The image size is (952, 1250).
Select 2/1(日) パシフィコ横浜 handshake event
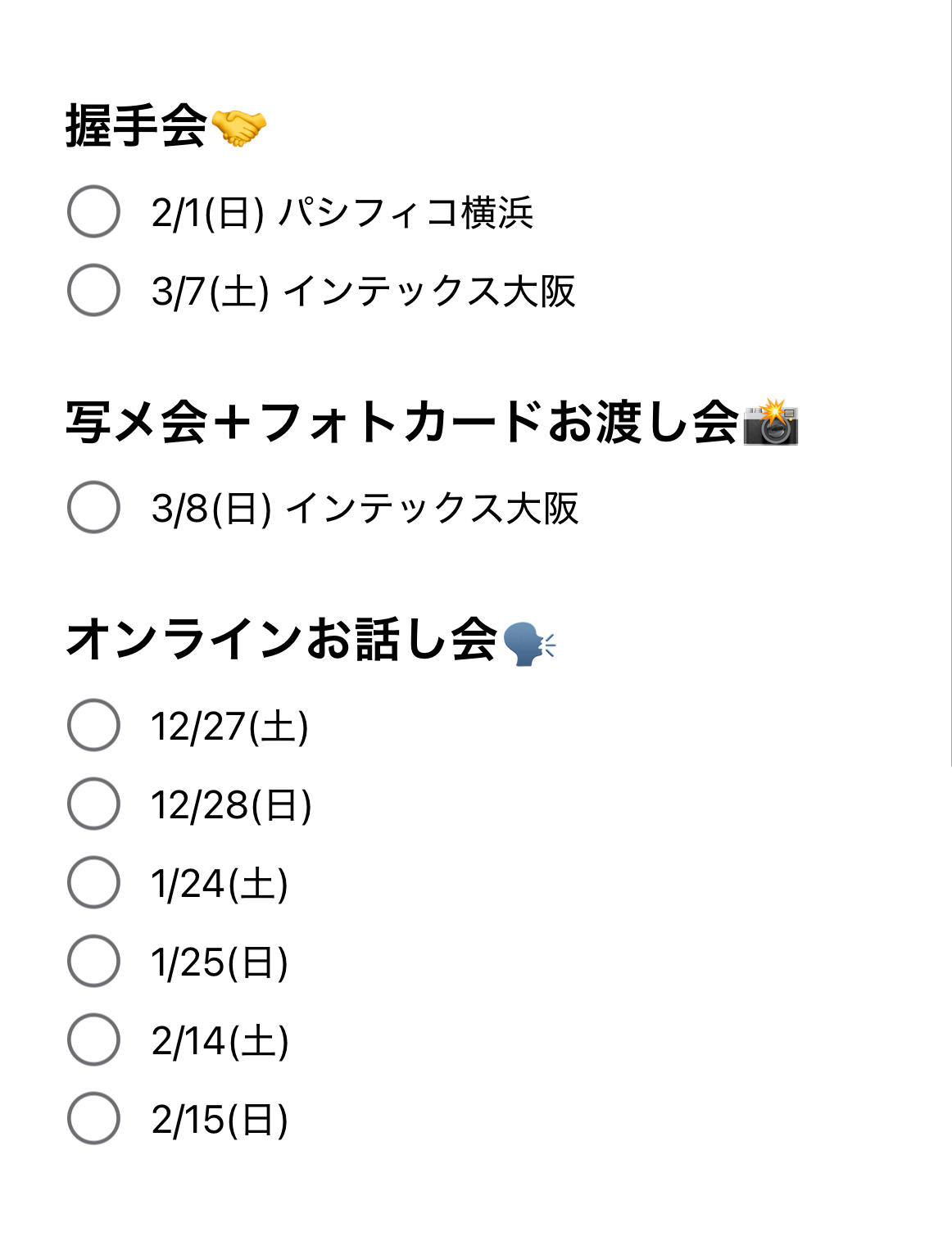(93, 211)
